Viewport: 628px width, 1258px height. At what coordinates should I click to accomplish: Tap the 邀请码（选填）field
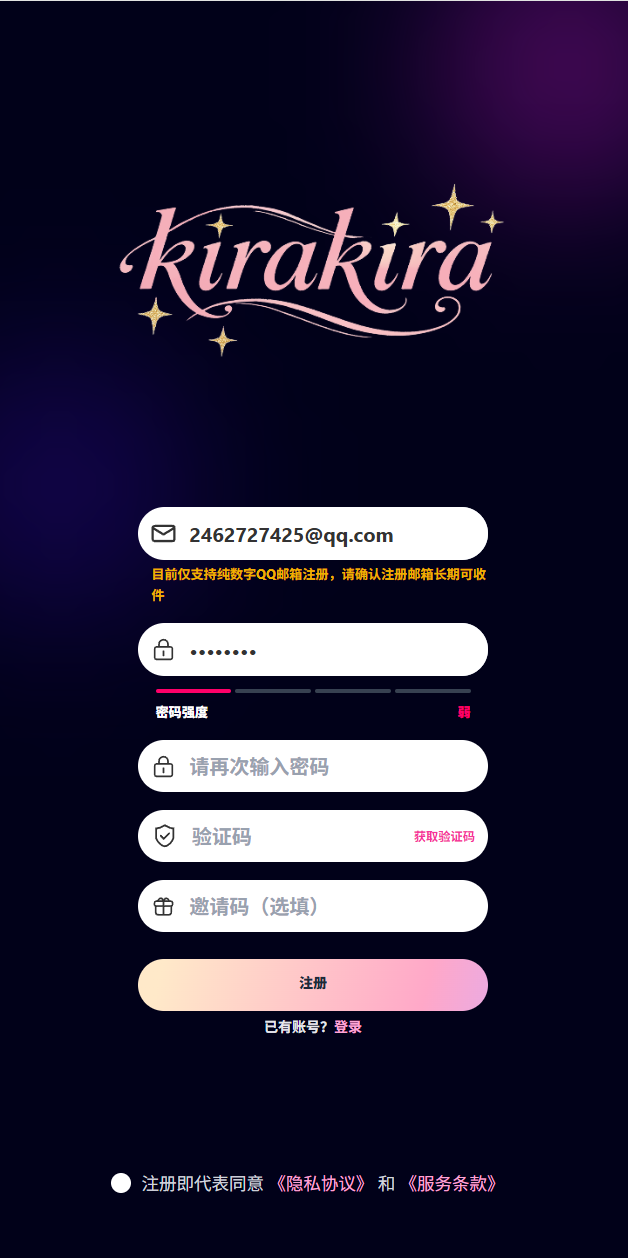[312, 907]
